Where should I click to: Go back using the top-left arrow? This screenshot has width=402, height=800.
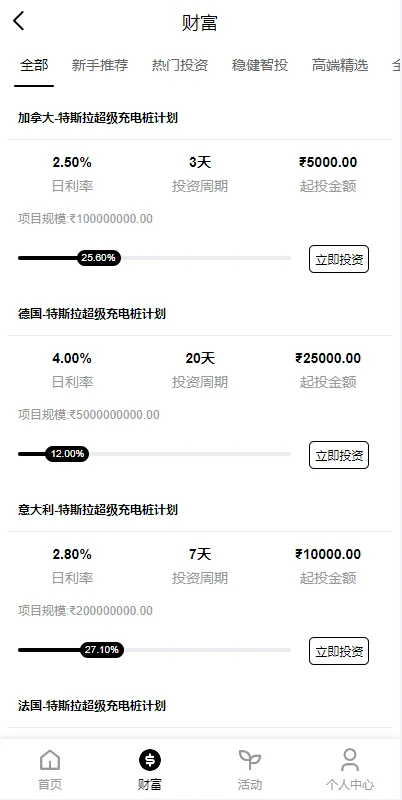(x=18, y=21)
